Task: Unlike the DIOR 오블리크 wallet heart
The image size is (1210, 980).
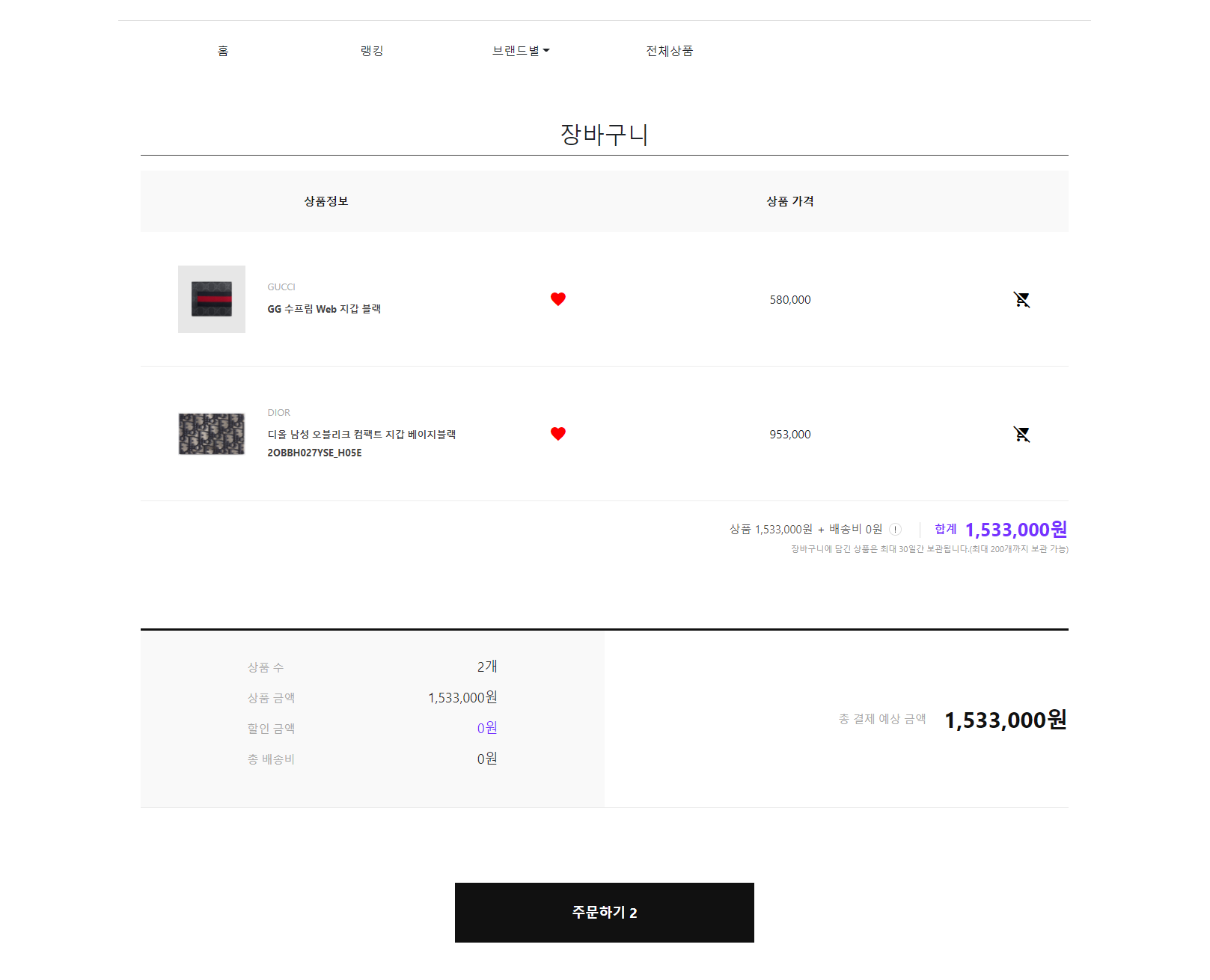Action: click(x=558, y=434)
